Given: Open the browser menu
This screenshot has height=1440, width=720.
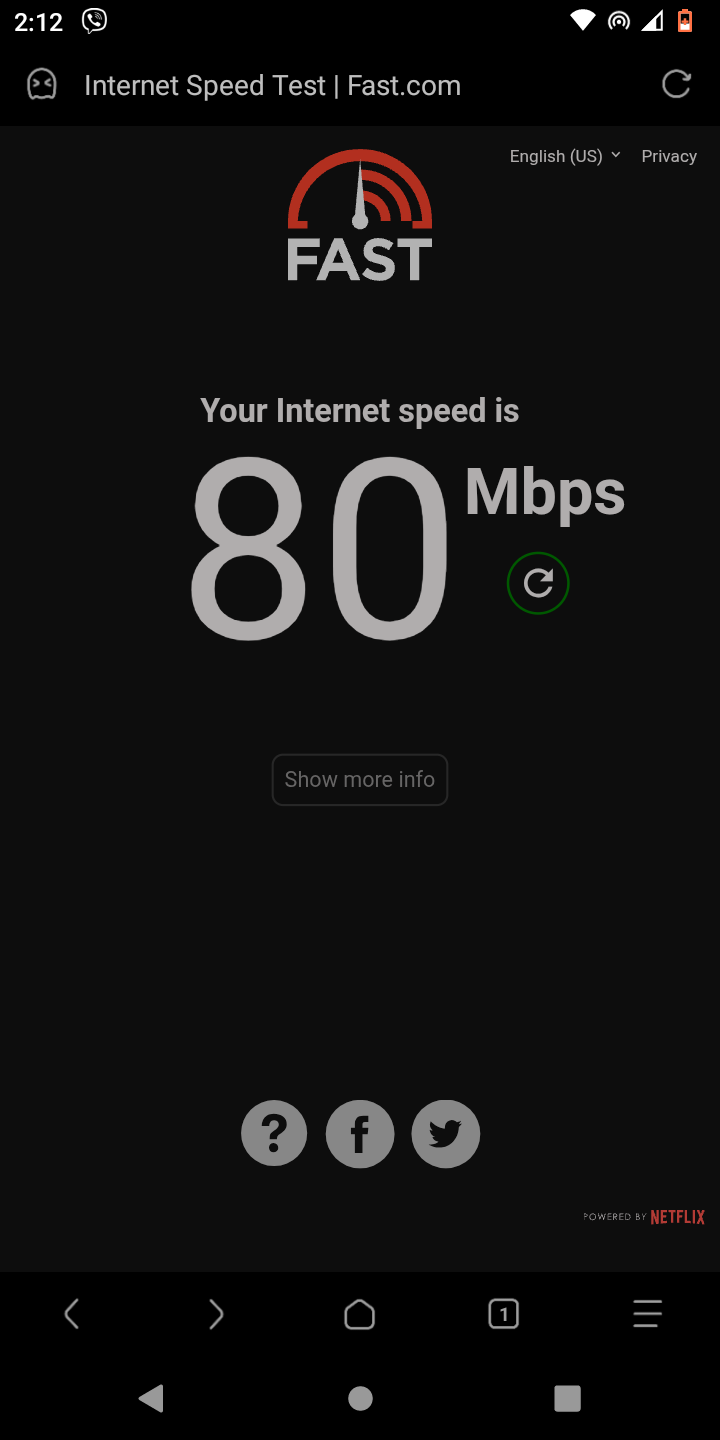Looking at the screenshot, I should [648, 1314].
